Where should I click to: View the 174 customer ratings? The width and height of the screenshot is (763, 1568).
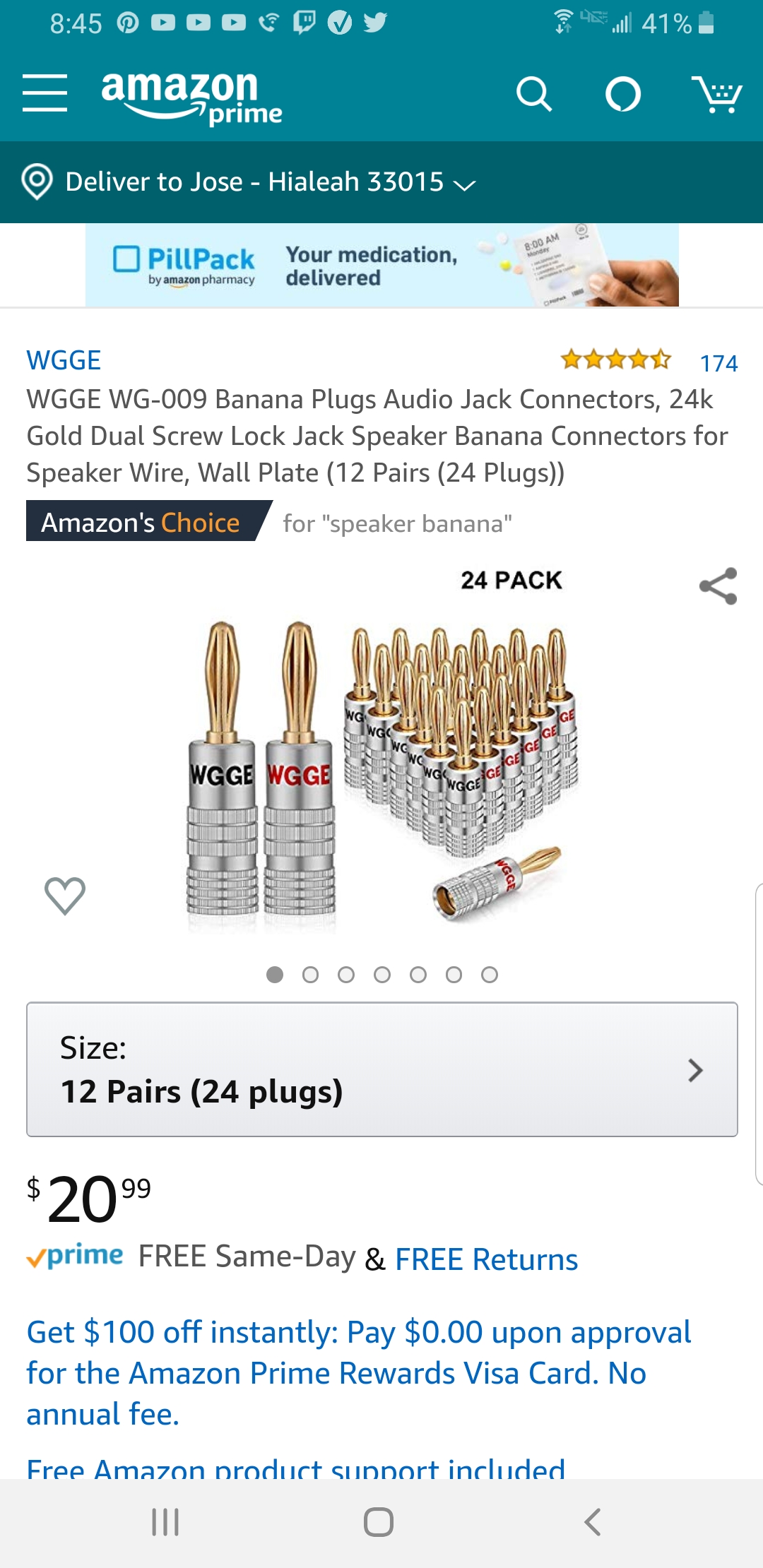(718, 363)
